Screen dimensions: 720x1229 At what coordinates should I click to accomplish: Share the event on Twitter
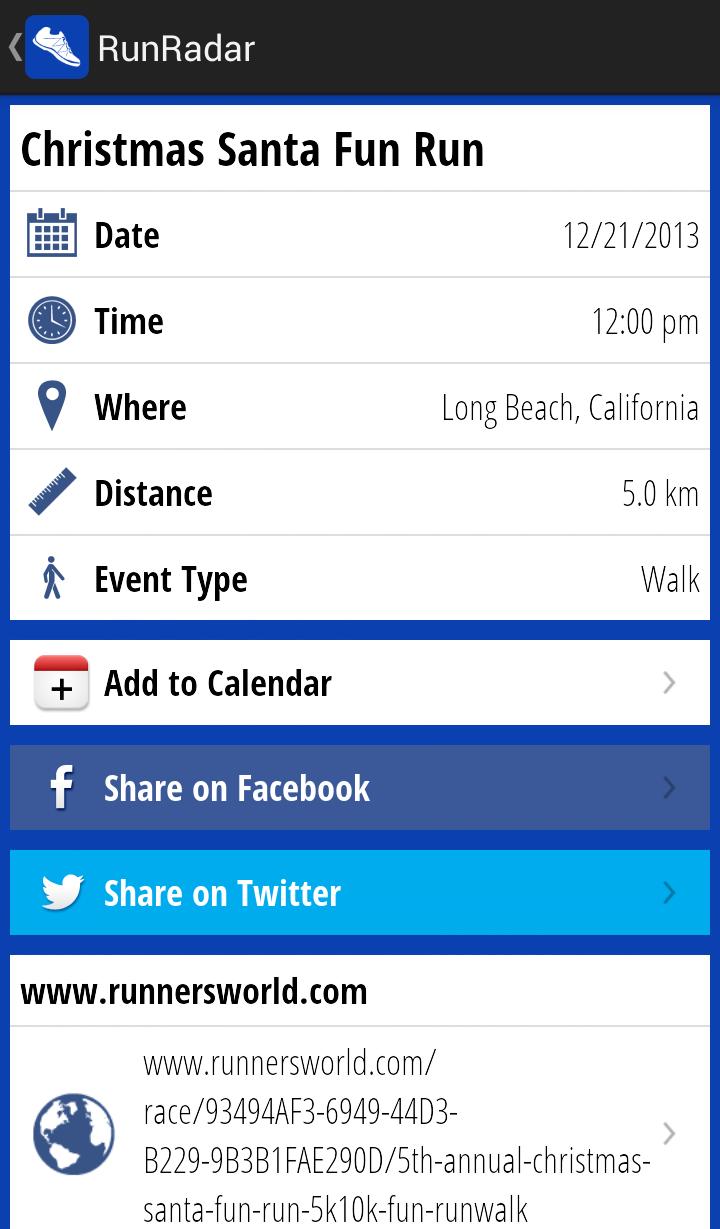pyautogui.click(x=359, y=893)
